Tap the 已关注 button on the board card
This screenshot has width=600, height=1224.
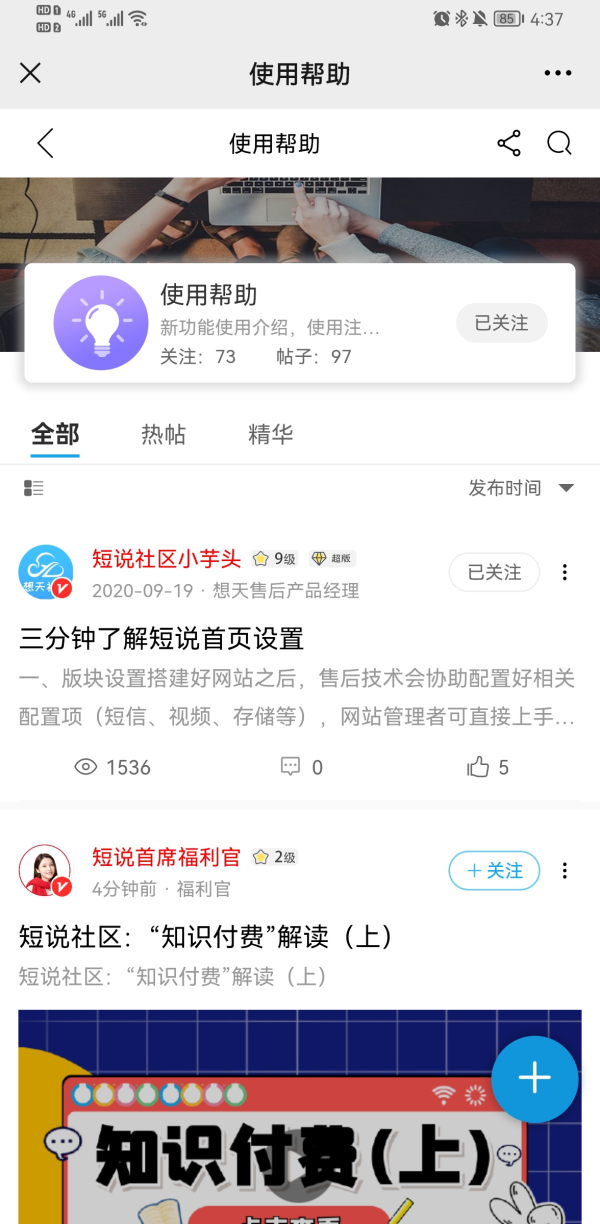501,323
